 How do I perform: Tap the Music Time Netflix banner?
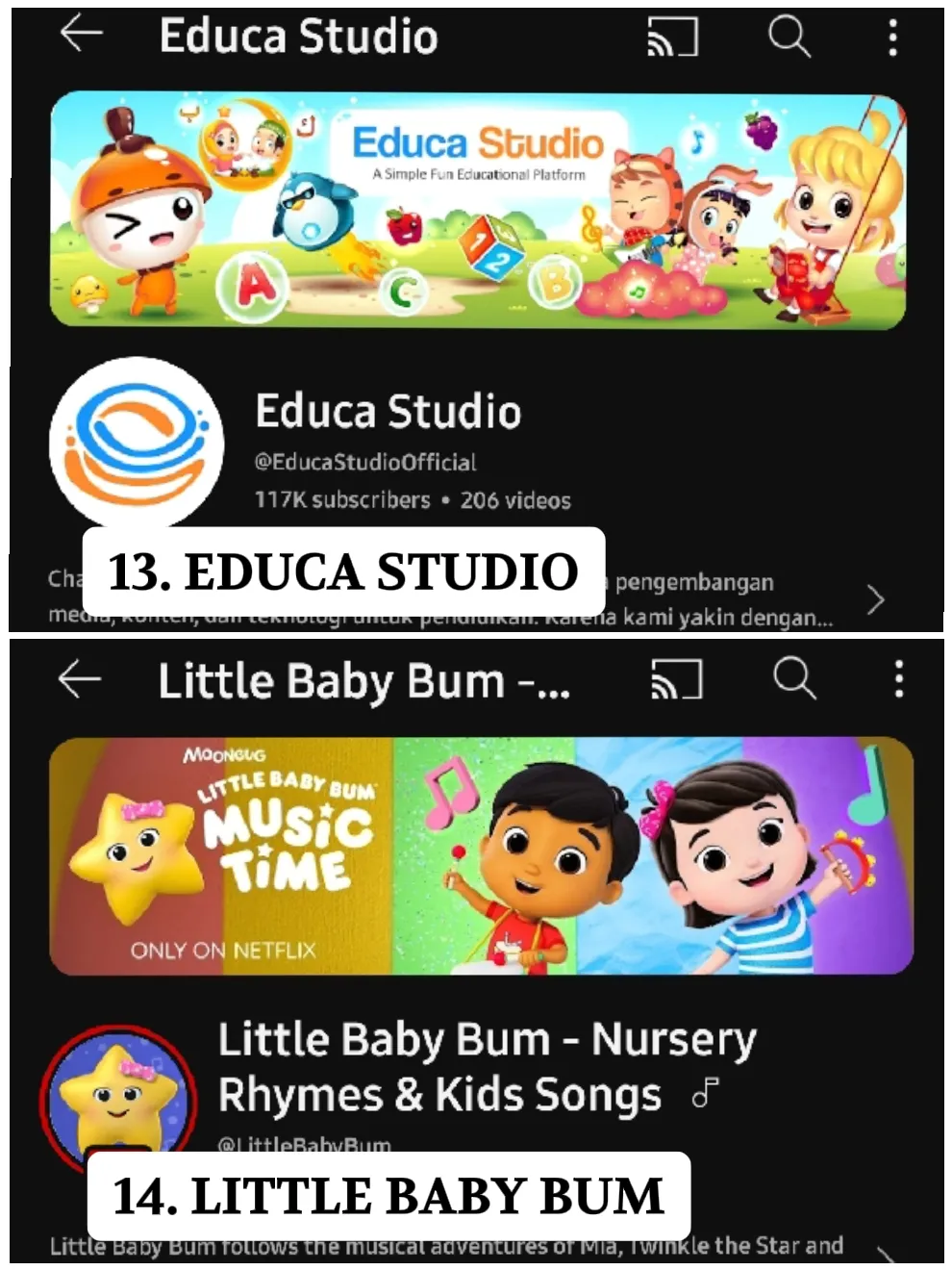(476, 851)
